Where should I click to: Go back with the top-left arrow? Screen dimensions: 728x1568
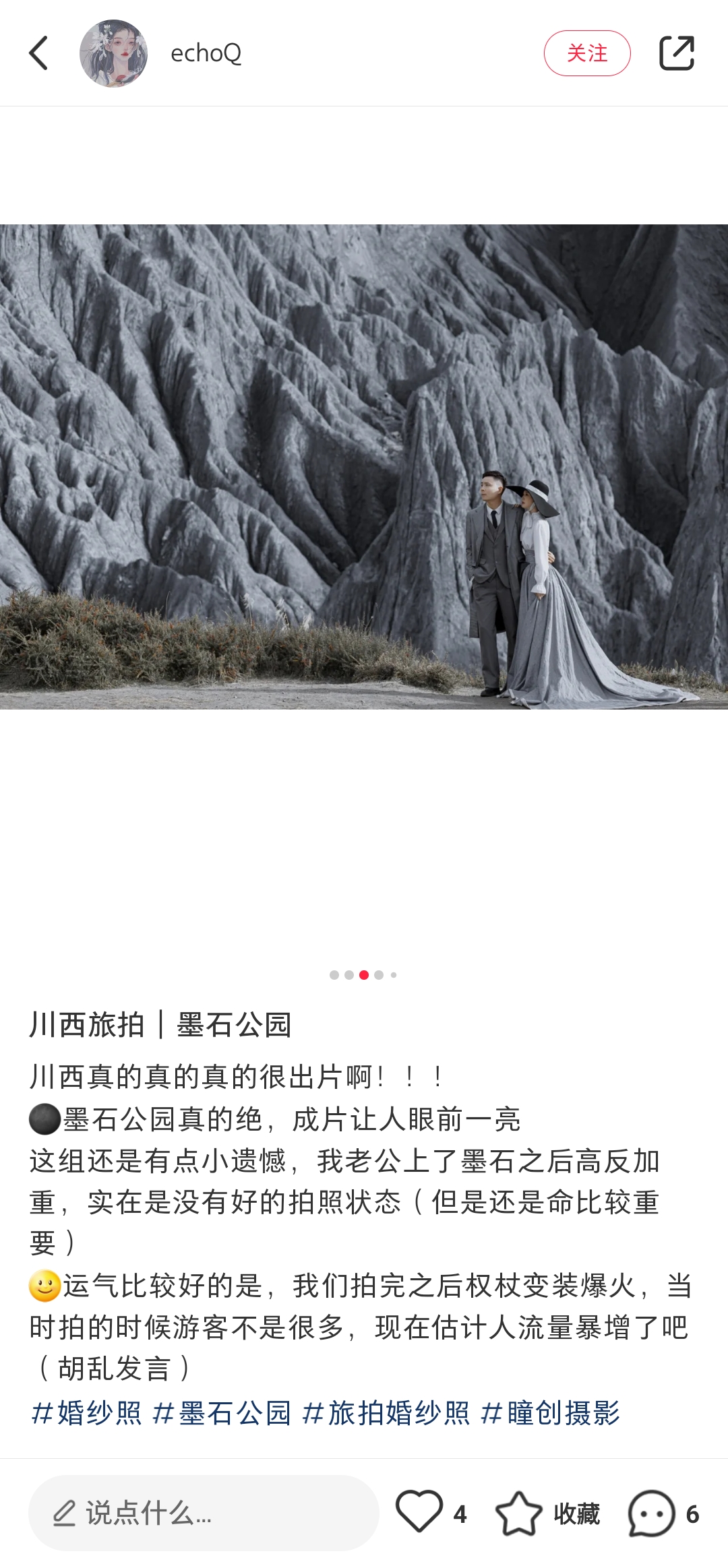click(39, 53)
